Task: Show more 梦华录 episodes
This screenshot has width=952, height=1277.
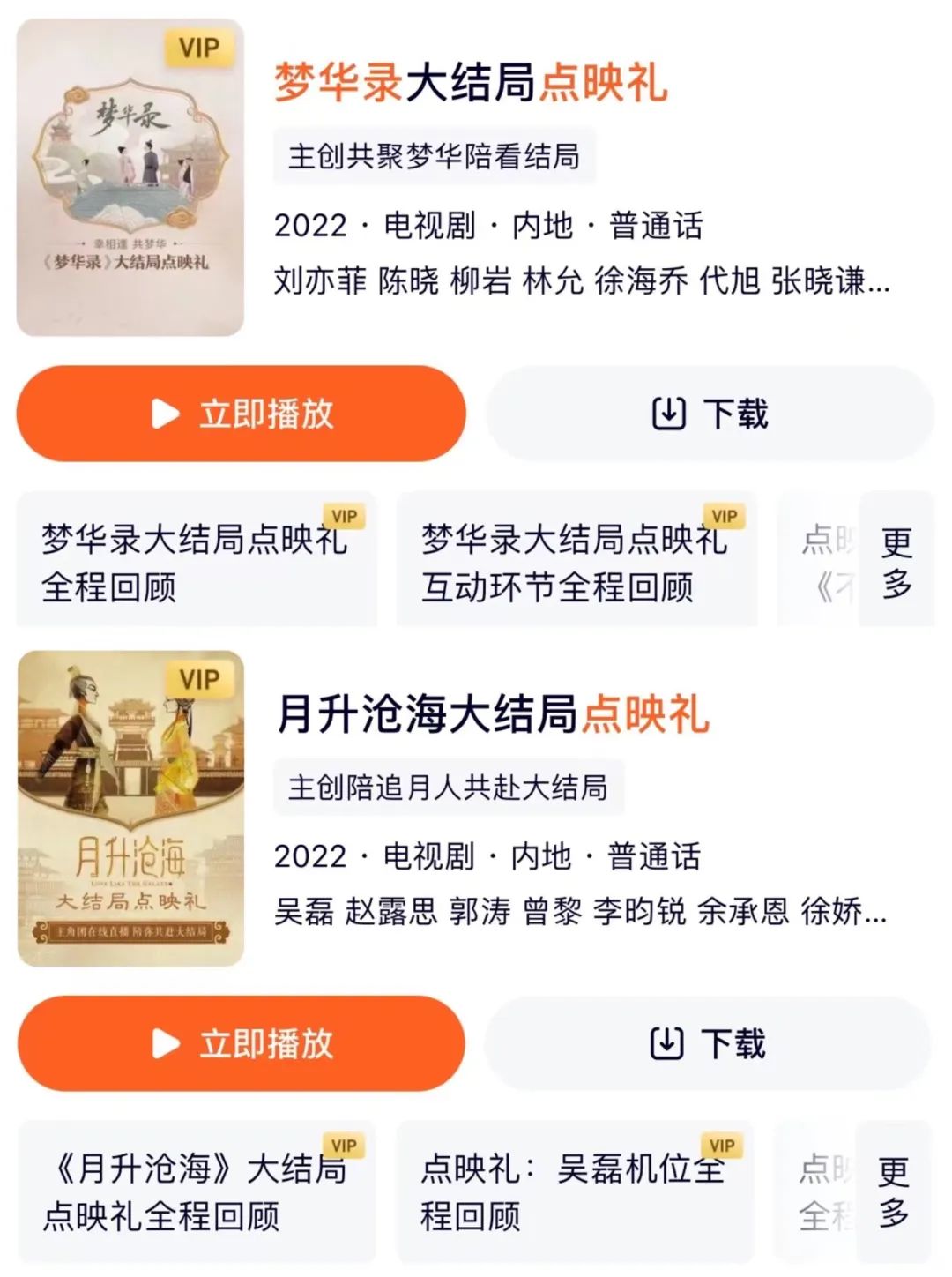Action: click(x=896, y=561)
